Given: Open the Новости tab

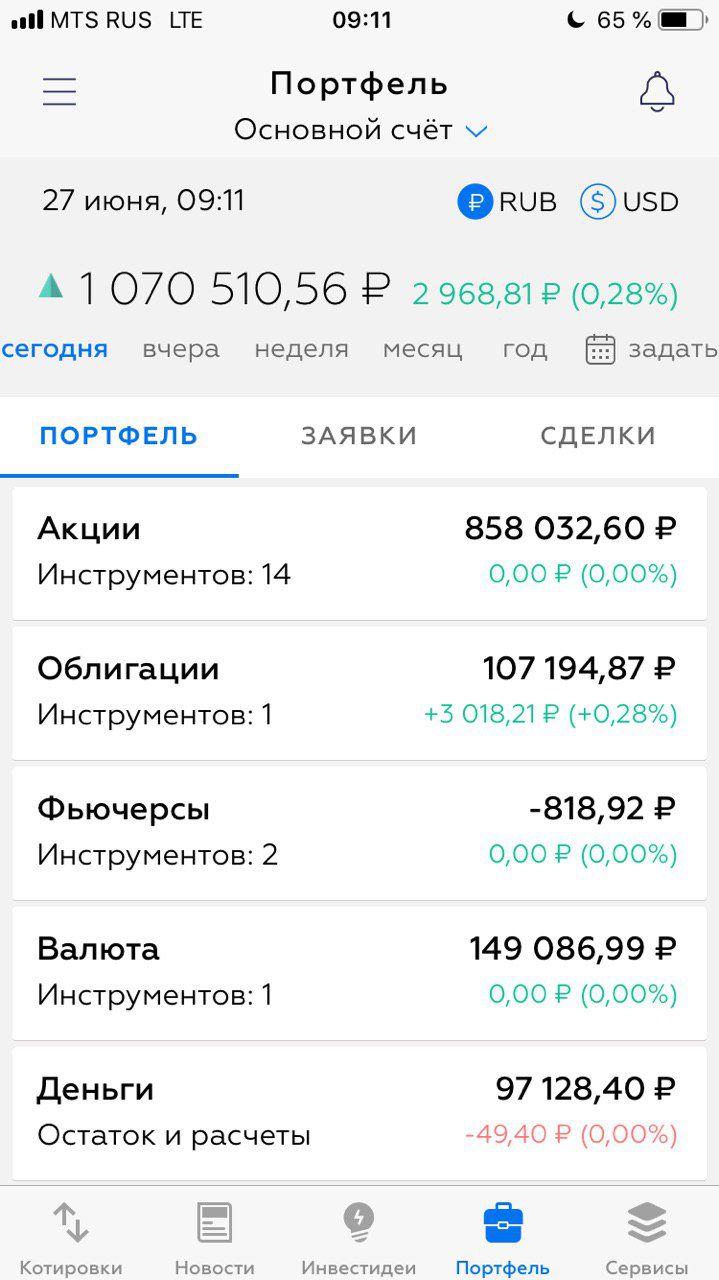Looking at the screenshot, I should [x=215, y=1238].
